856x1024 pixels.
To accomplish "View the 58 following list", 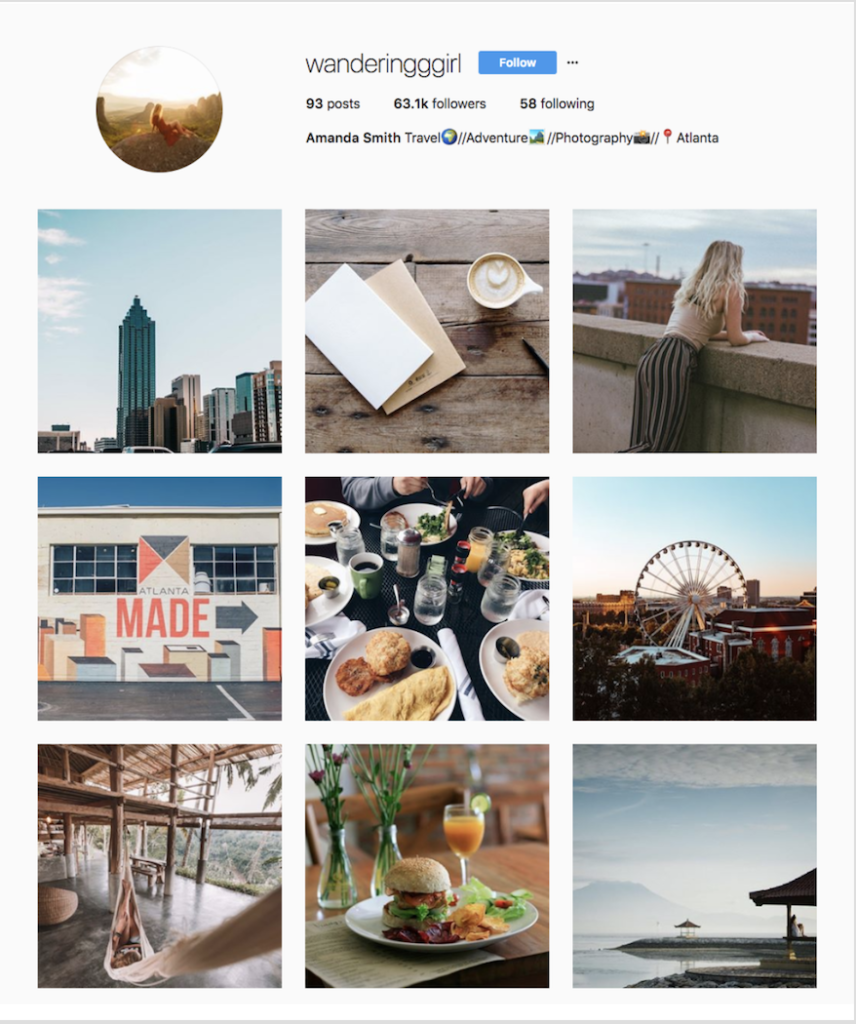I will [x=556, y=104].
